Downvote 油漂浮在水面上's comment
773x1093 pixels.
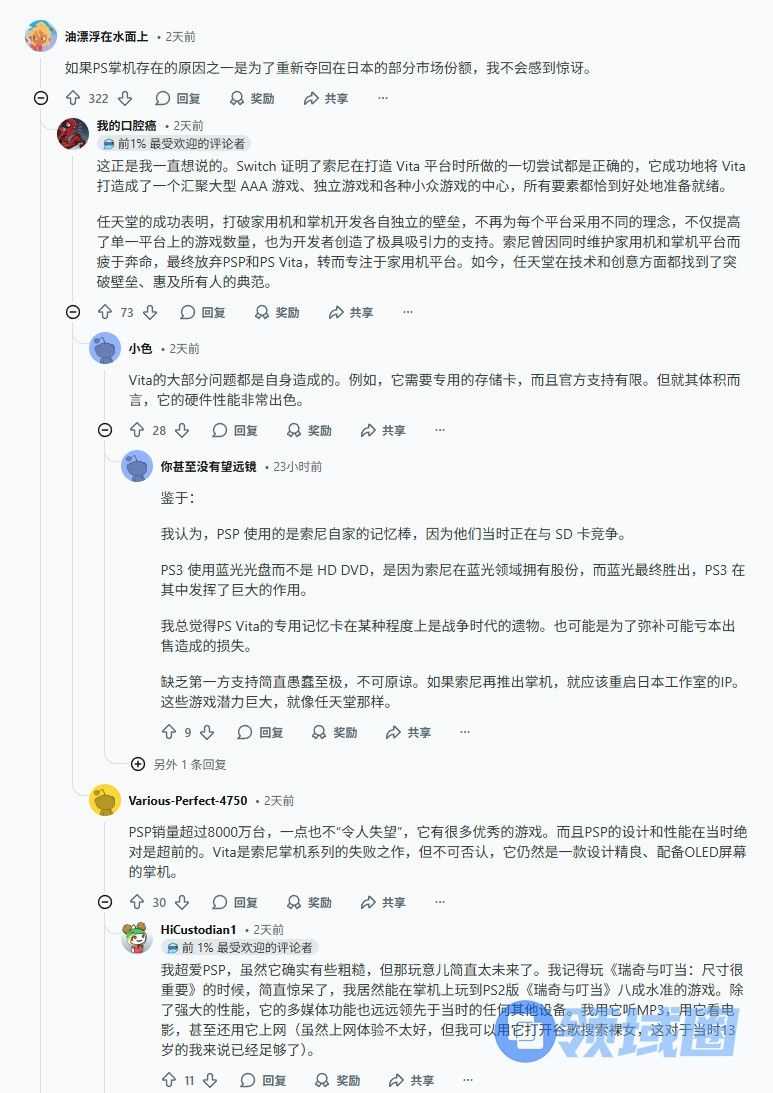click(x=125, y=98)
